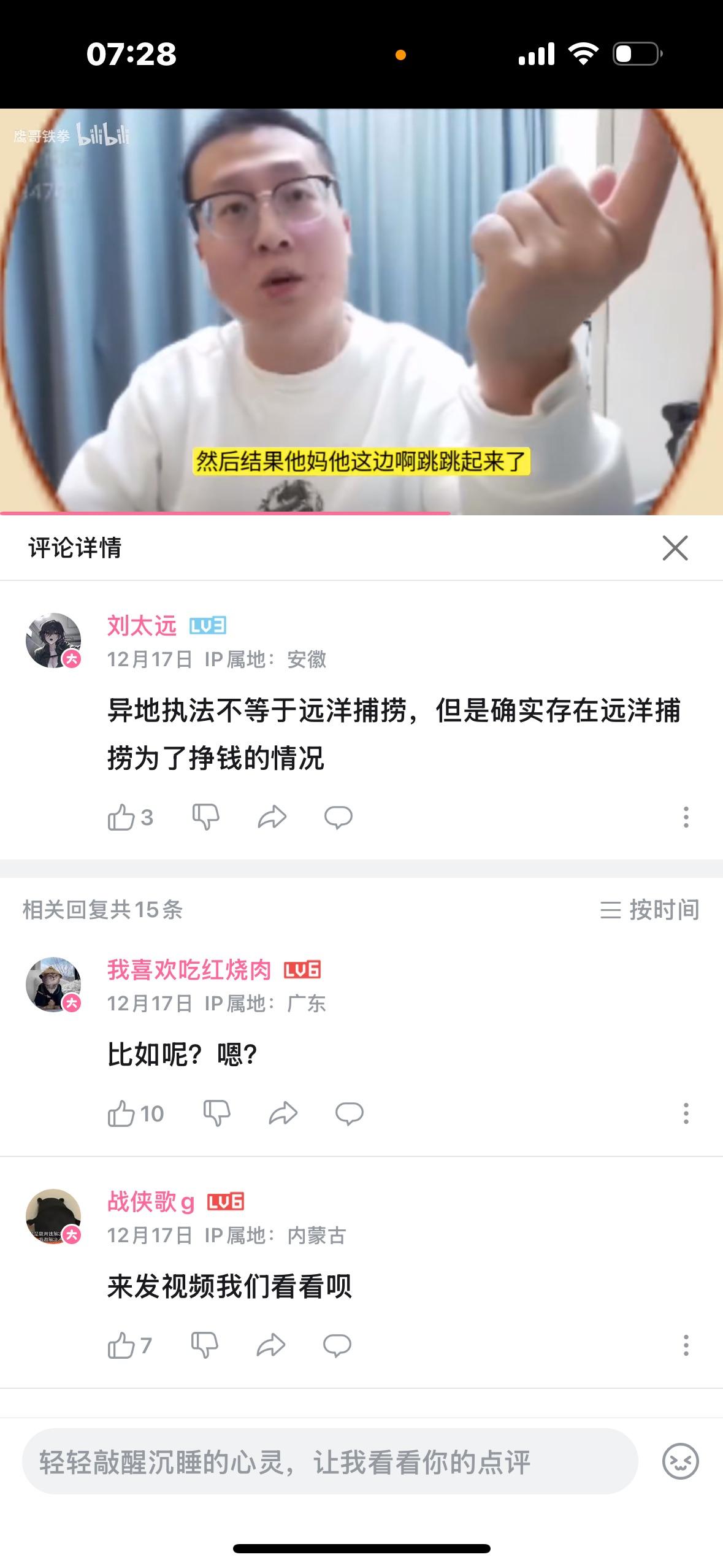
Task: Dislike 战侠歌g's reply
Action: coord(204,1345)
